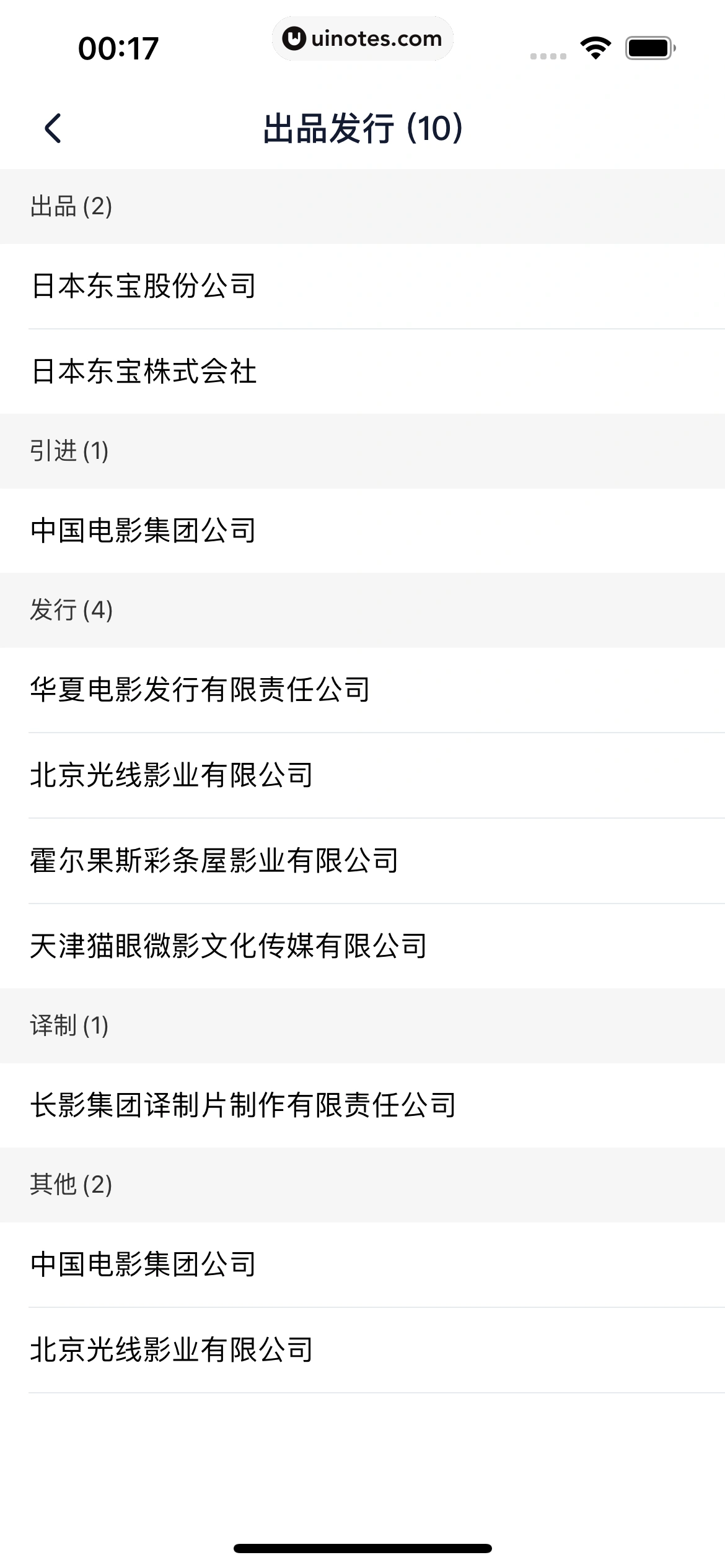
Task: Select 中国电影集团公司 under 引进
Action: click(362, 531)
